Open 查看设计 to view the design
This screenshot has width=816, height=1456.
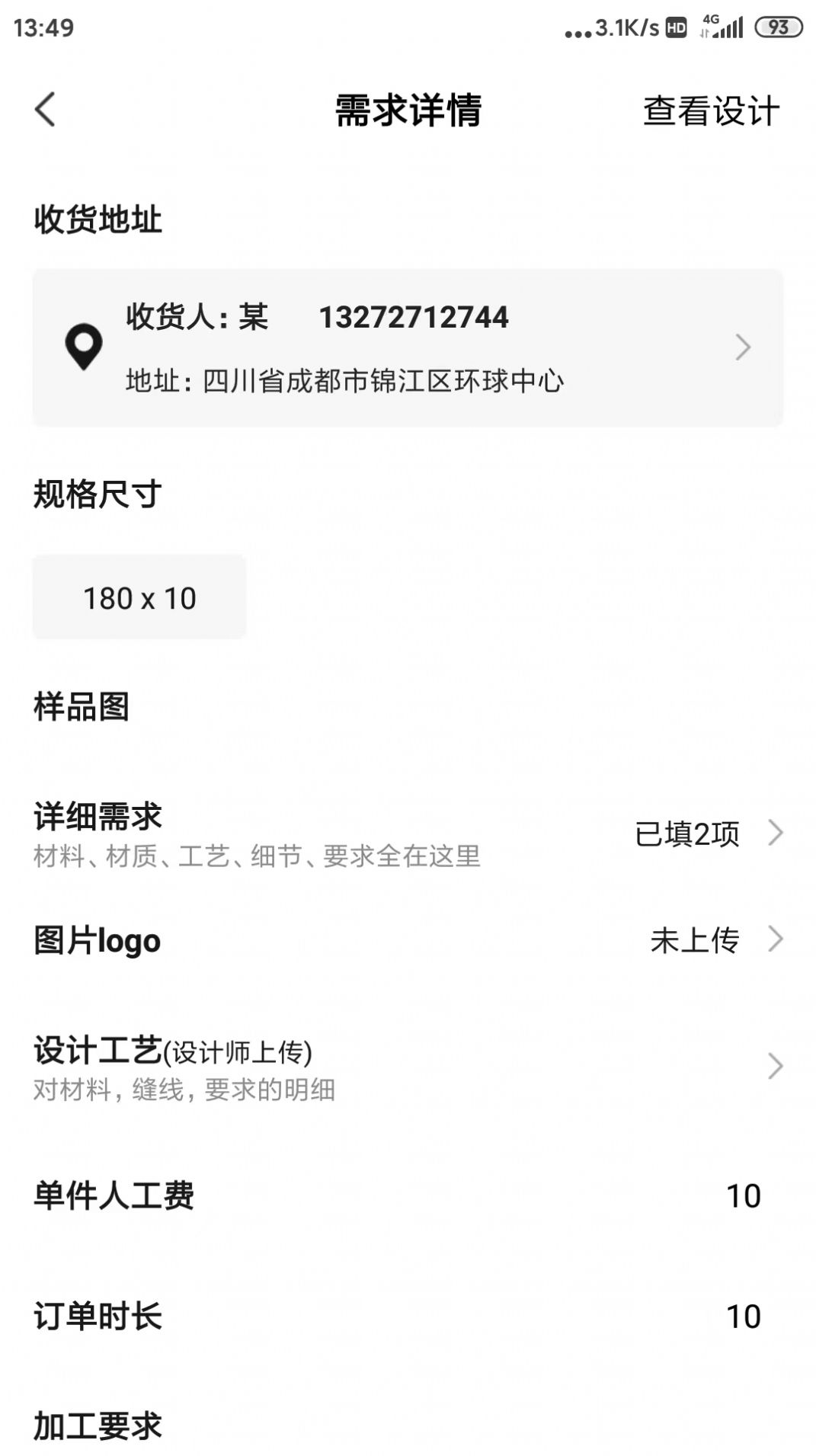(710, 110)
